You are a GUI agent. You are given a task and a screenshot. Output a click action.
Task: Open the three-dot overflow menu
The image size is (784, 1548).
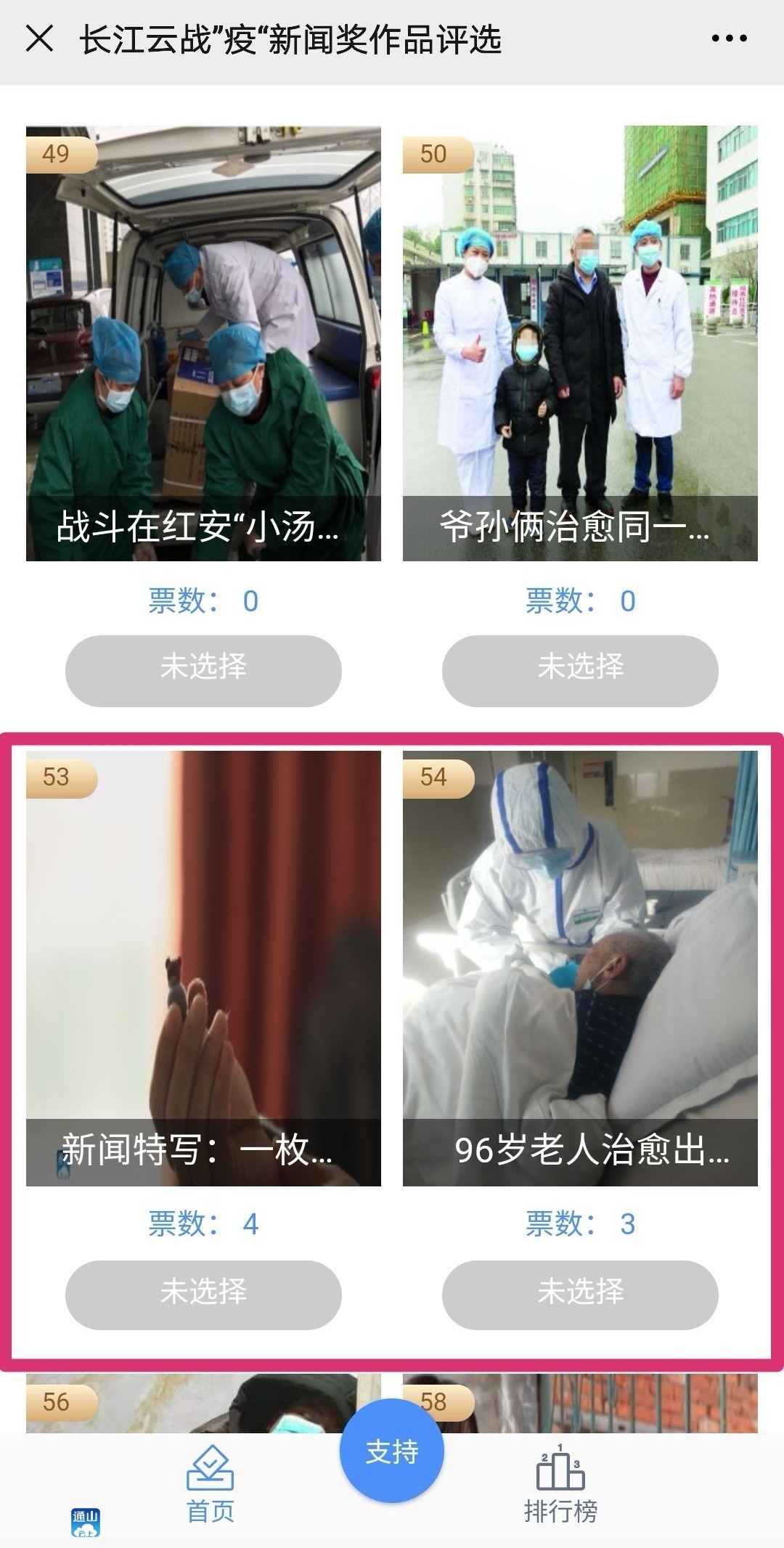coord(729,38)
